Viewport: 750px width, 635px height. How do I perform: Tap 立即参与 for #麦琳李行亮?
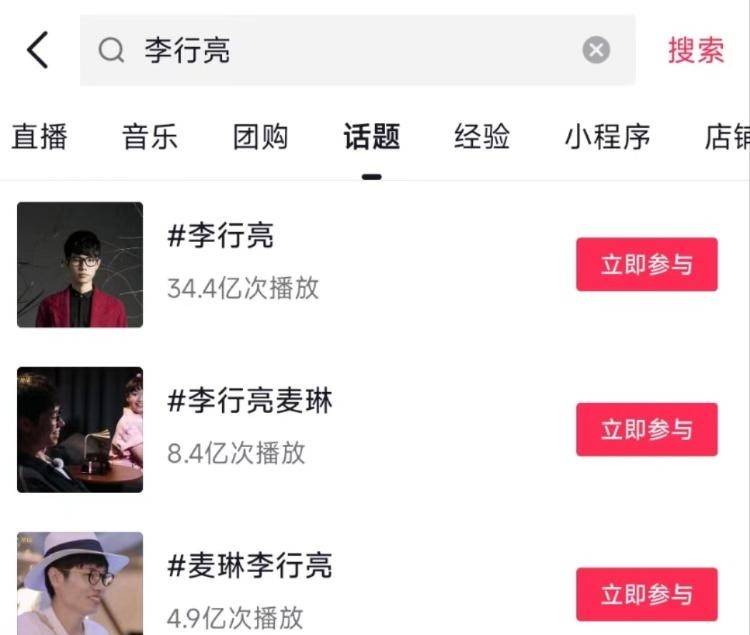point(646,595)
